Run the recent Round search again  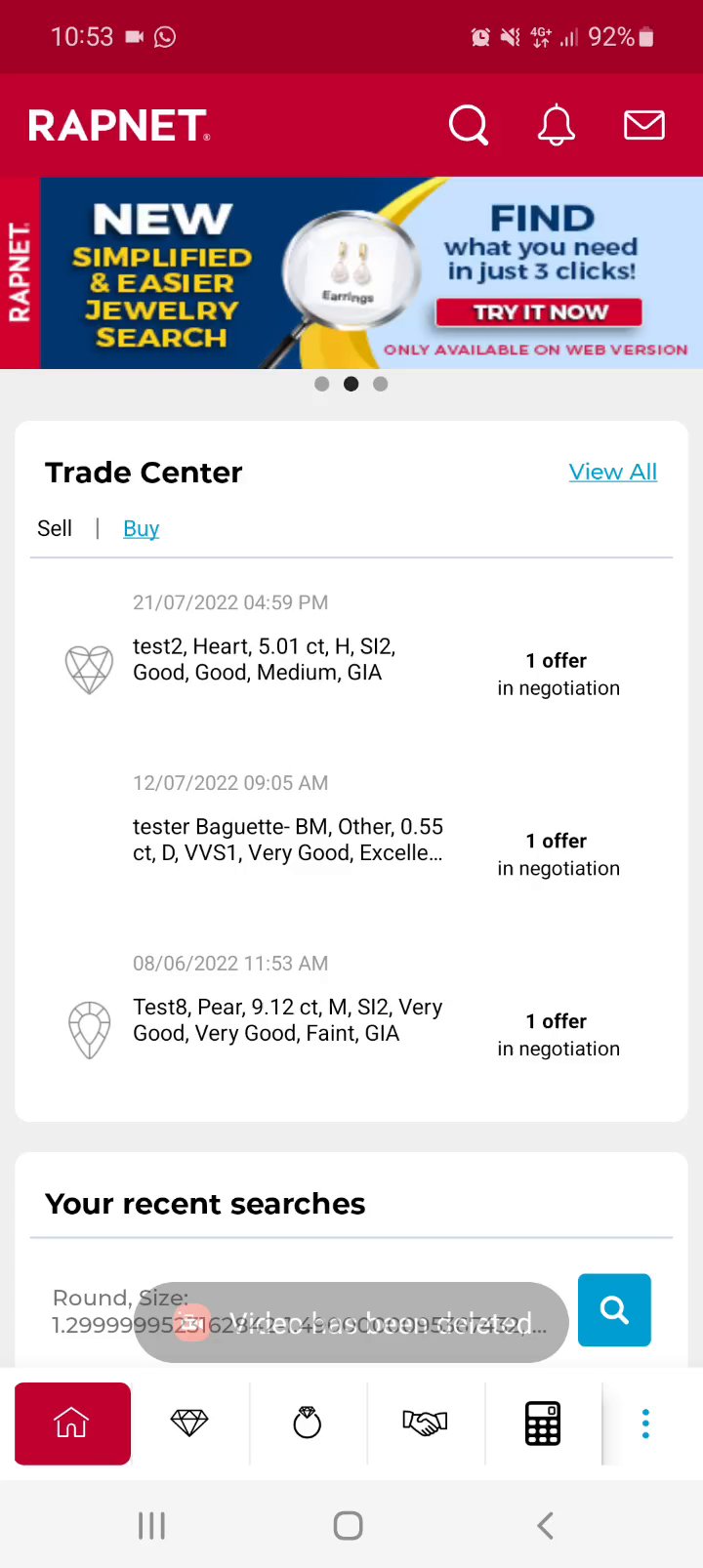[614, 1309]
